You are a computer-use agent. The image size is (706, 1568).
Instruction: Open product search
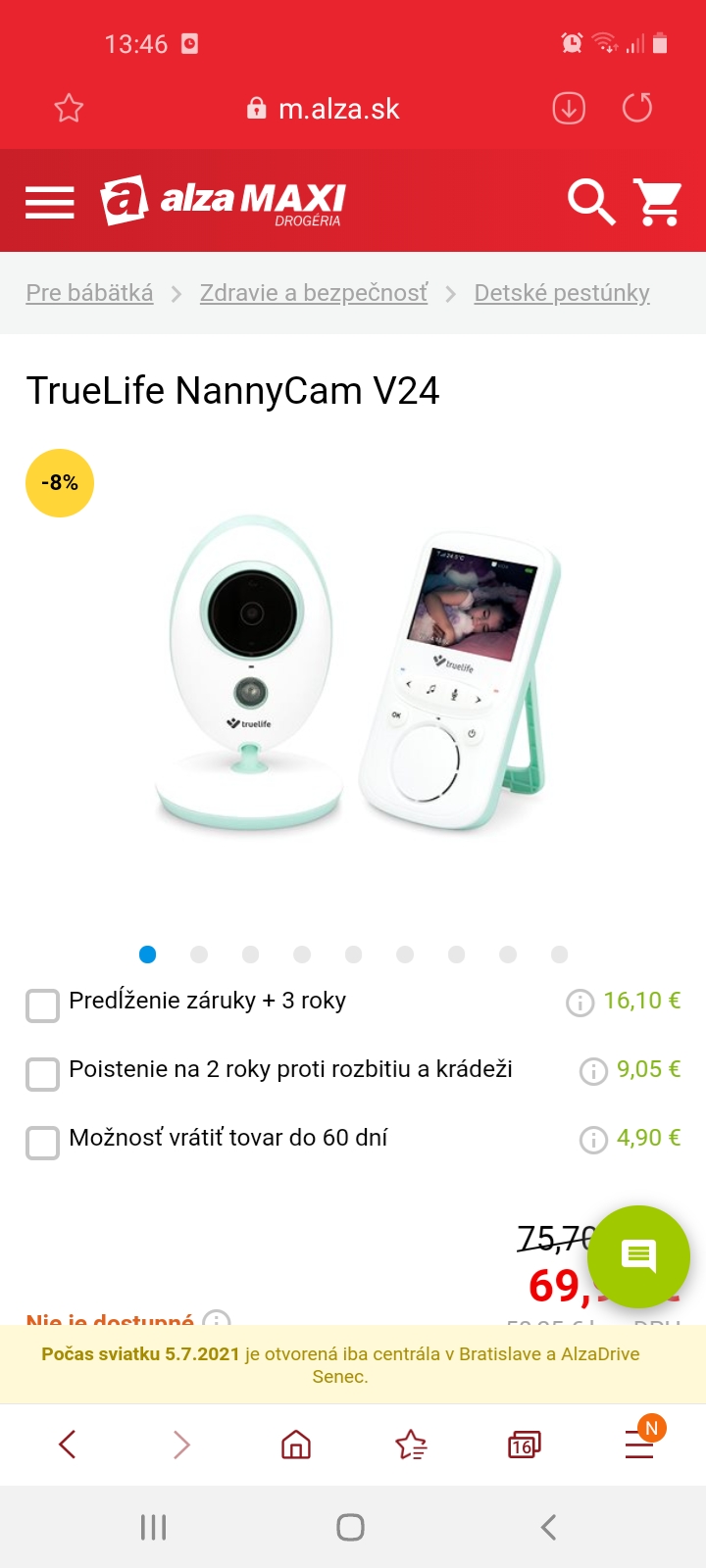coord(590,202)
